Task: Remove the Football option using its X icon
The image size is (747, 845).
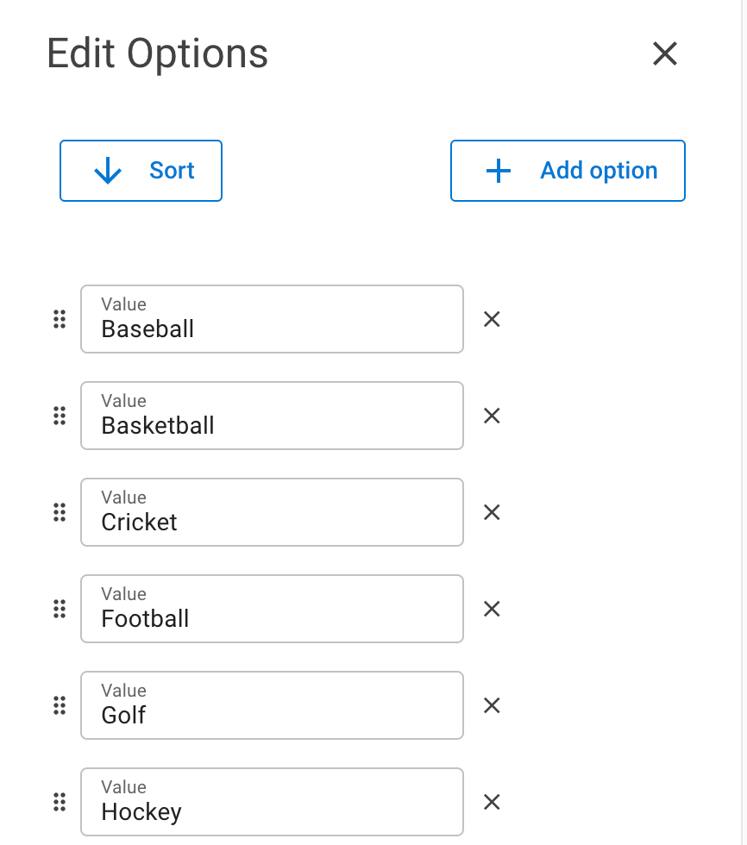Action: [x=491, y=609]
